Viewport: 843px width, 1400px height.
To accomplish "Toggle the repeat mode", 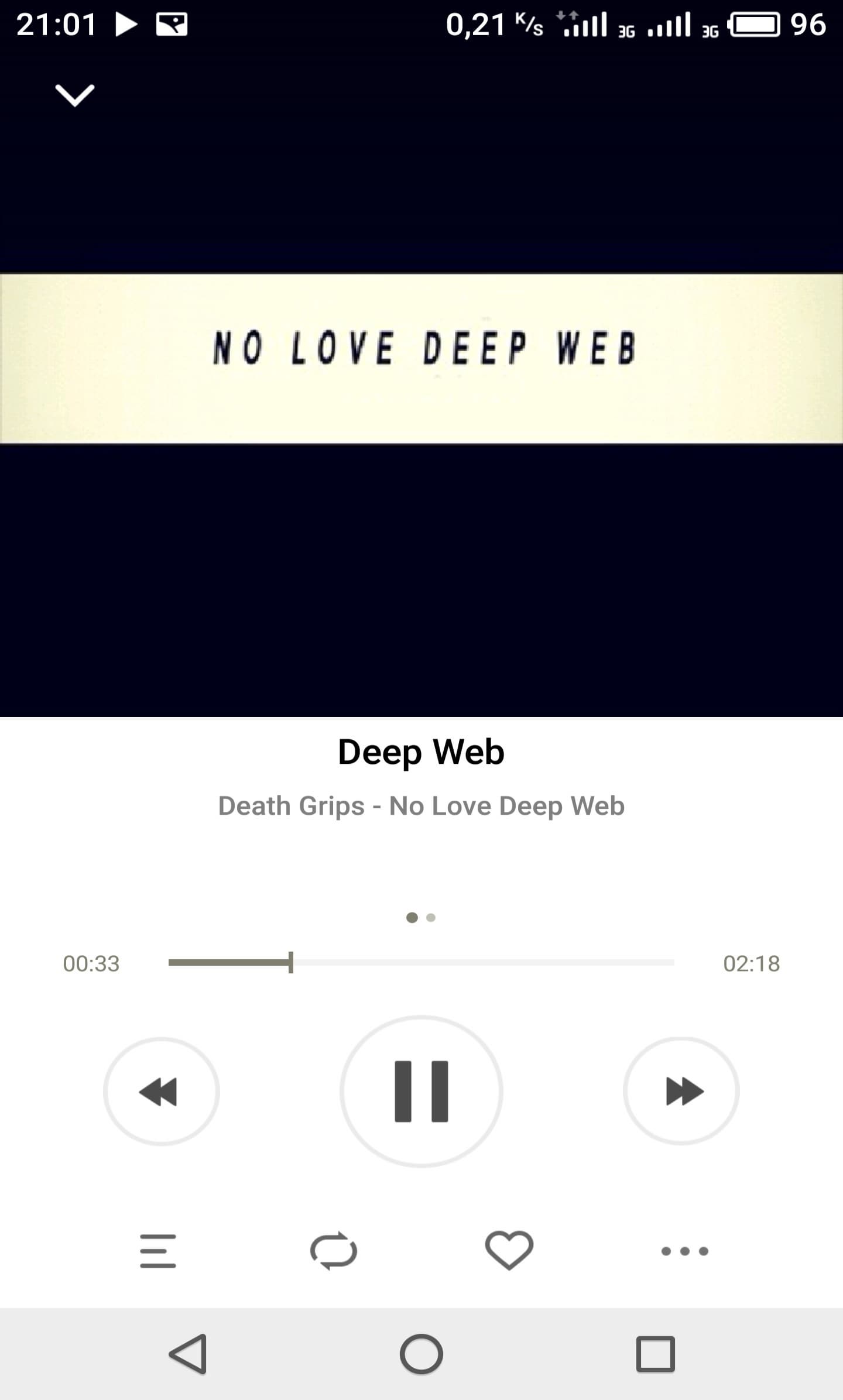I will [x=334, y=1251].
